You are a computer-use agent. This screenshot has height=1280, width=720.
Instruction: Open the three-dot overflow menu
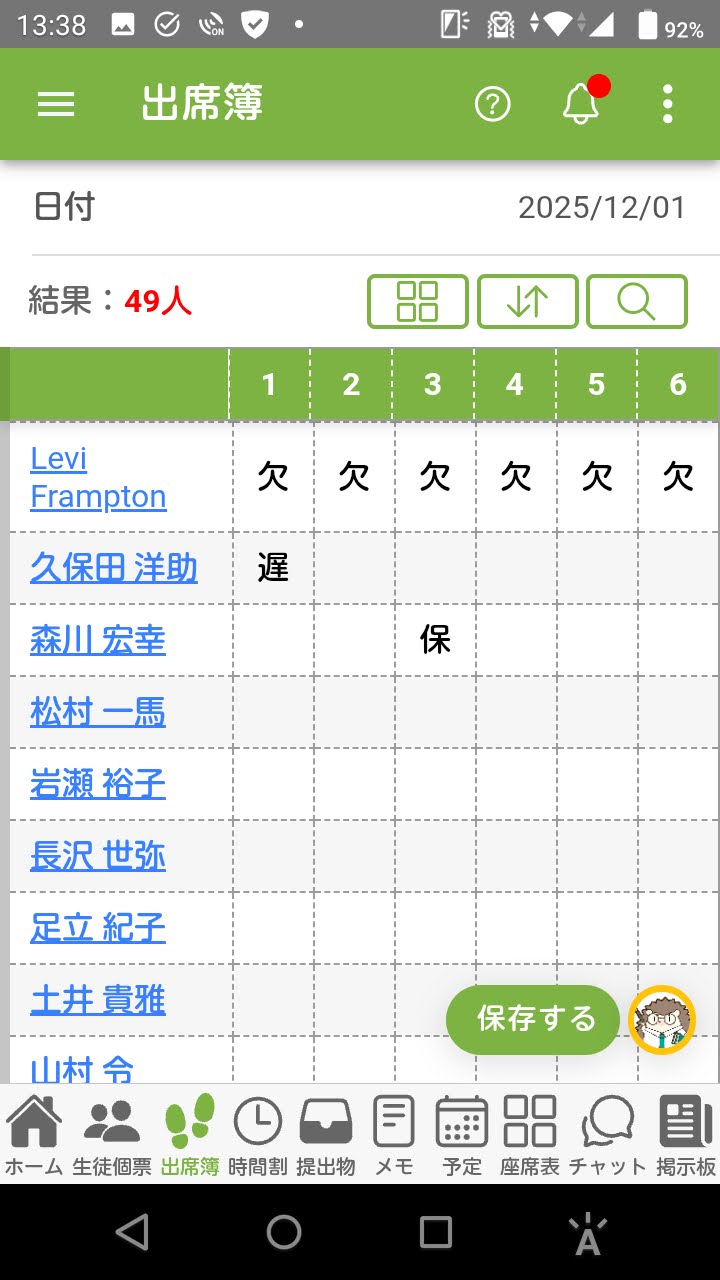tap(667, 104)
